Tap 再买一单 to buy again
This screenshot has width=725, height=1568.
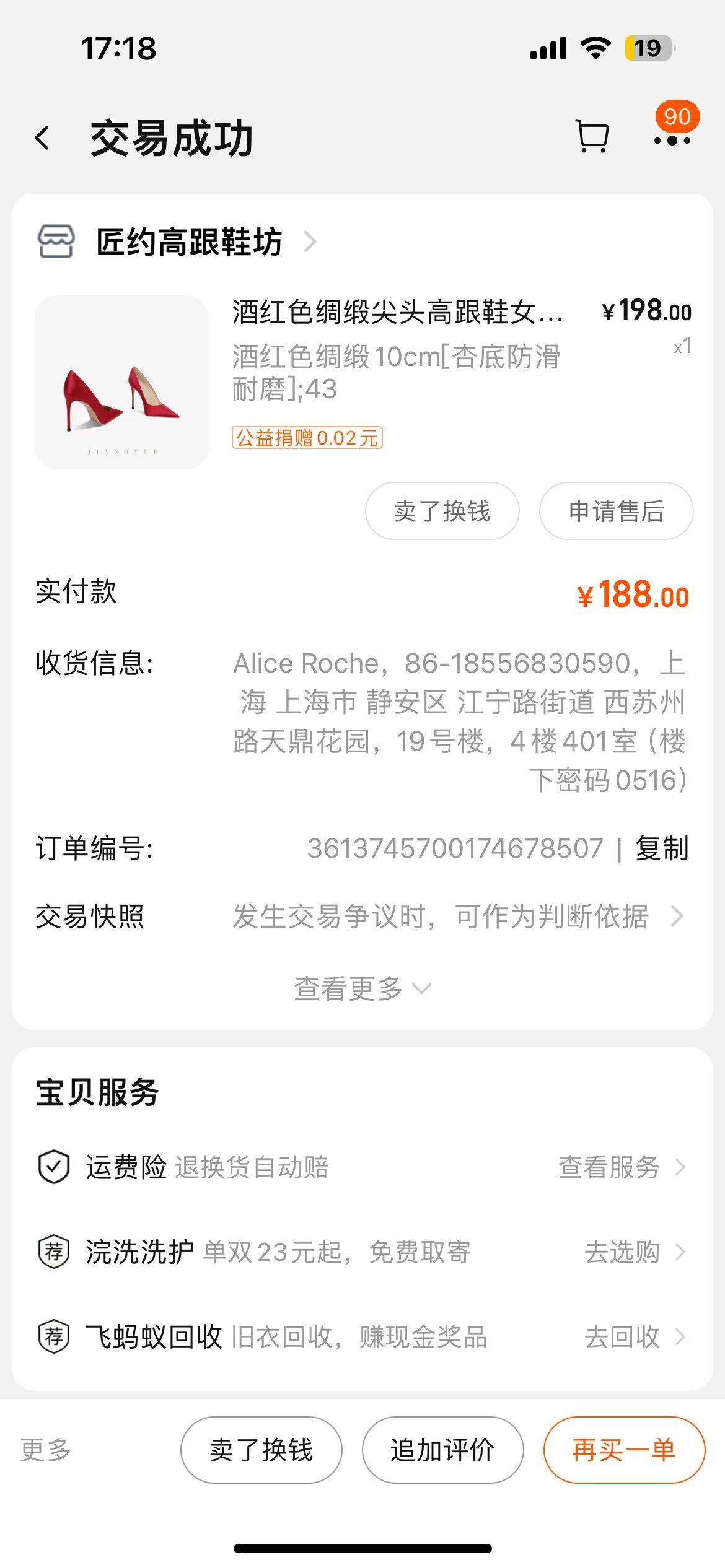coord(625,1450)
